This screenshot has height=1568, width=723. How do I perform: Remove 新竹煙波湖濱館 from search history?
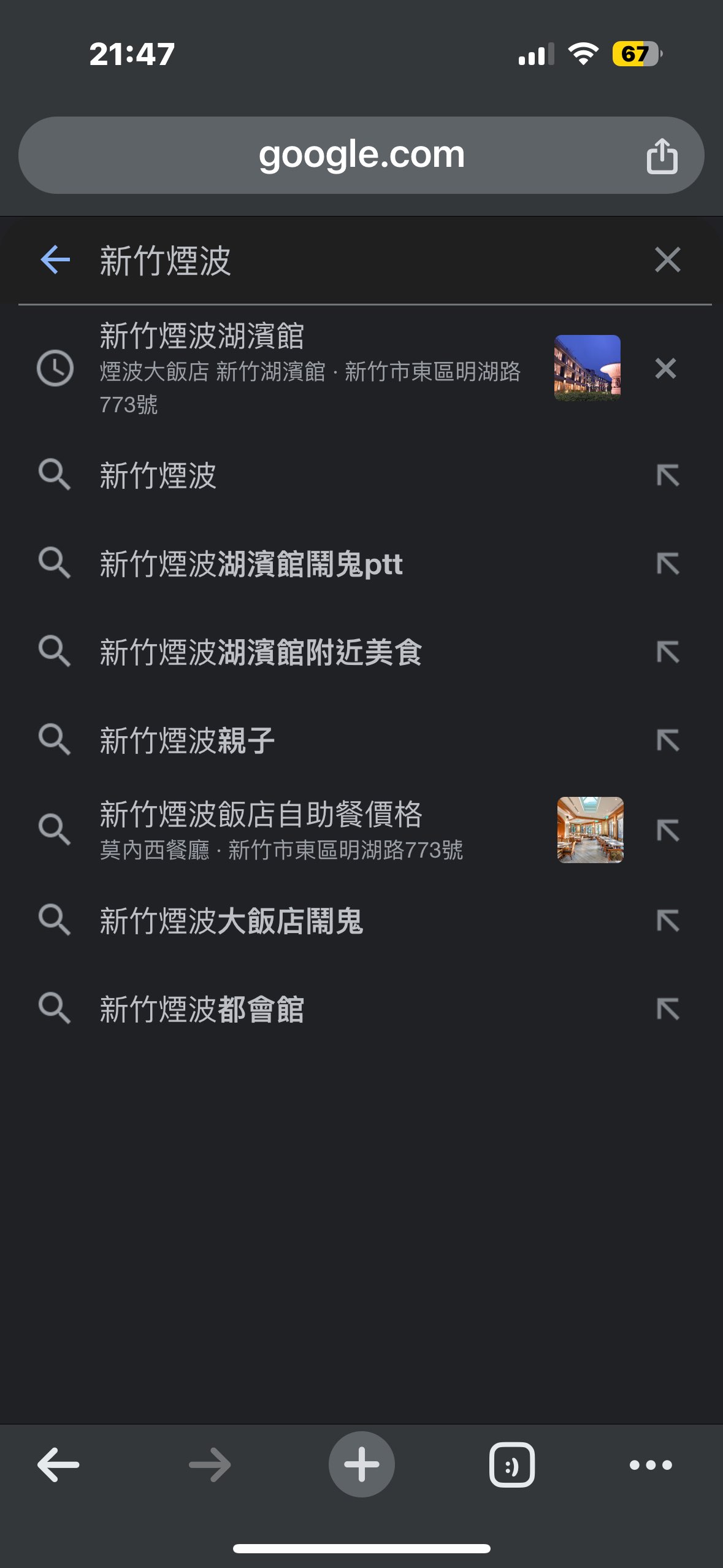click(665, 368)
